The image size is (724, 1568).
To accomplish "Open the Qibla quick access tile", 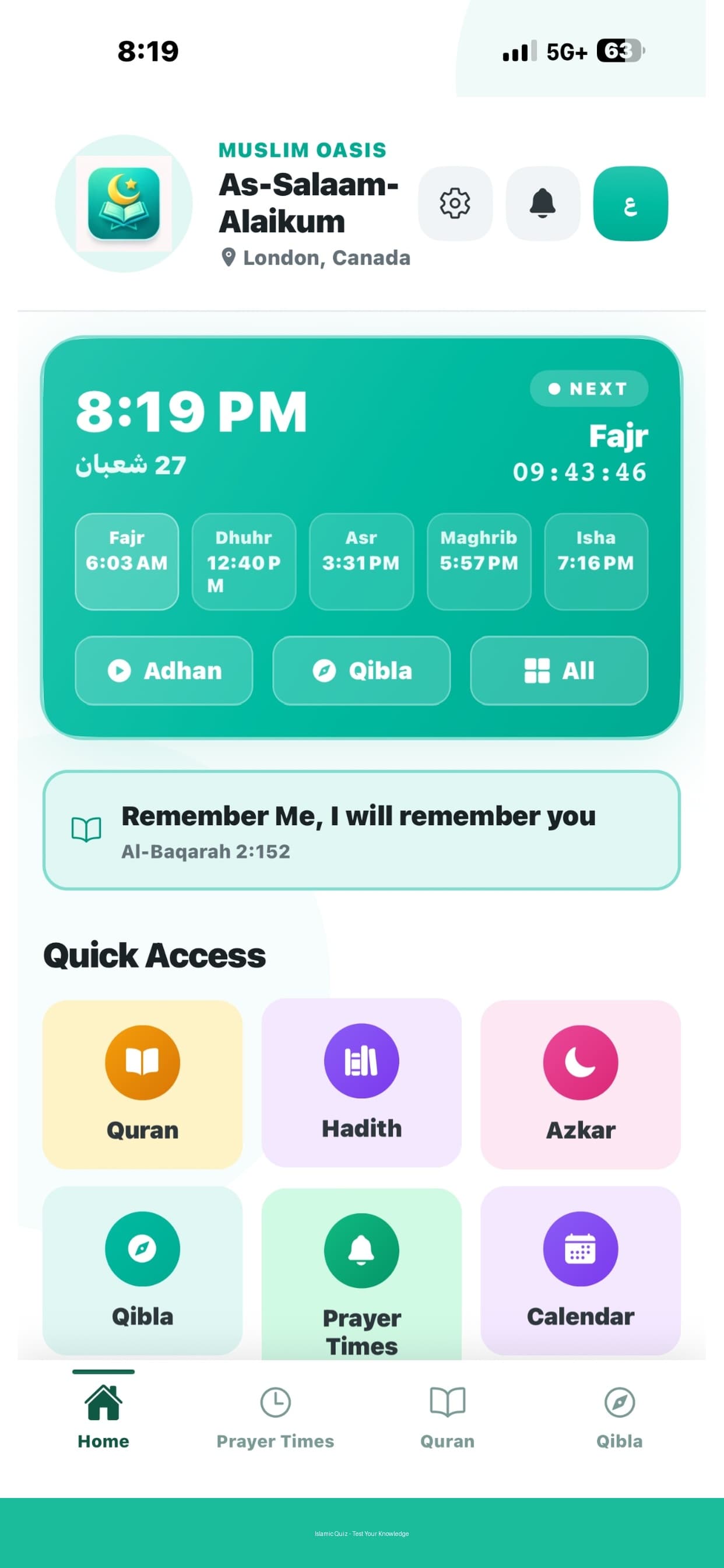I will (142, 1270).
